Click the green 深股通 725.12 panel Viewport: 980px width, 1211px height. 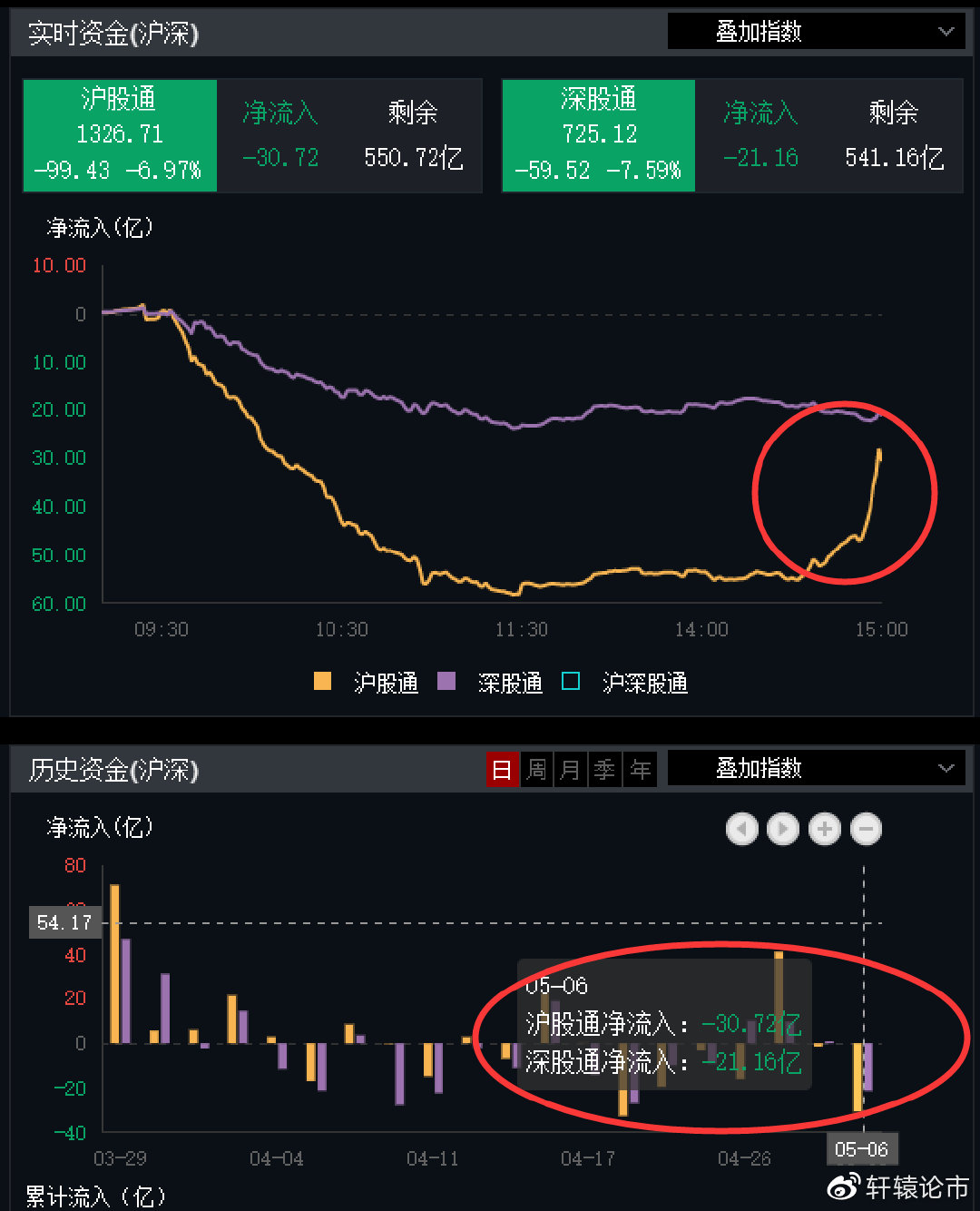[598, 136]
